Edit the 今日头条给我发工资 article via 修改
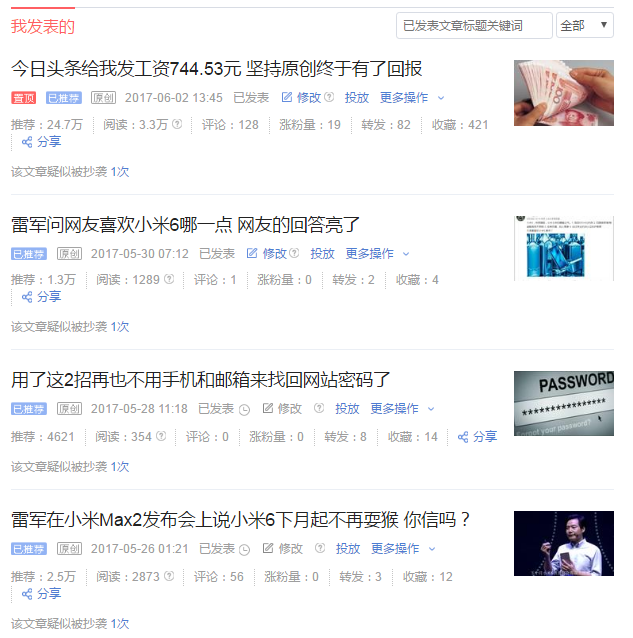 click(302, 98)
